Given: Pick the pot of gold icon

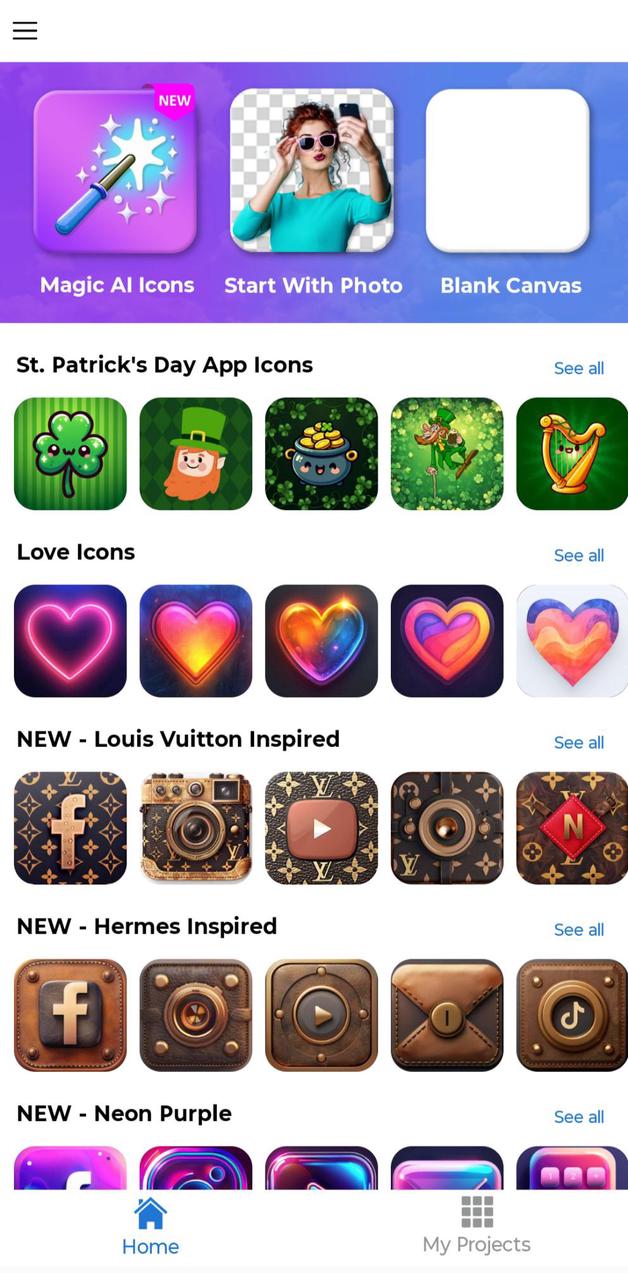Looking at the screenshot, I should coord(321,454).
